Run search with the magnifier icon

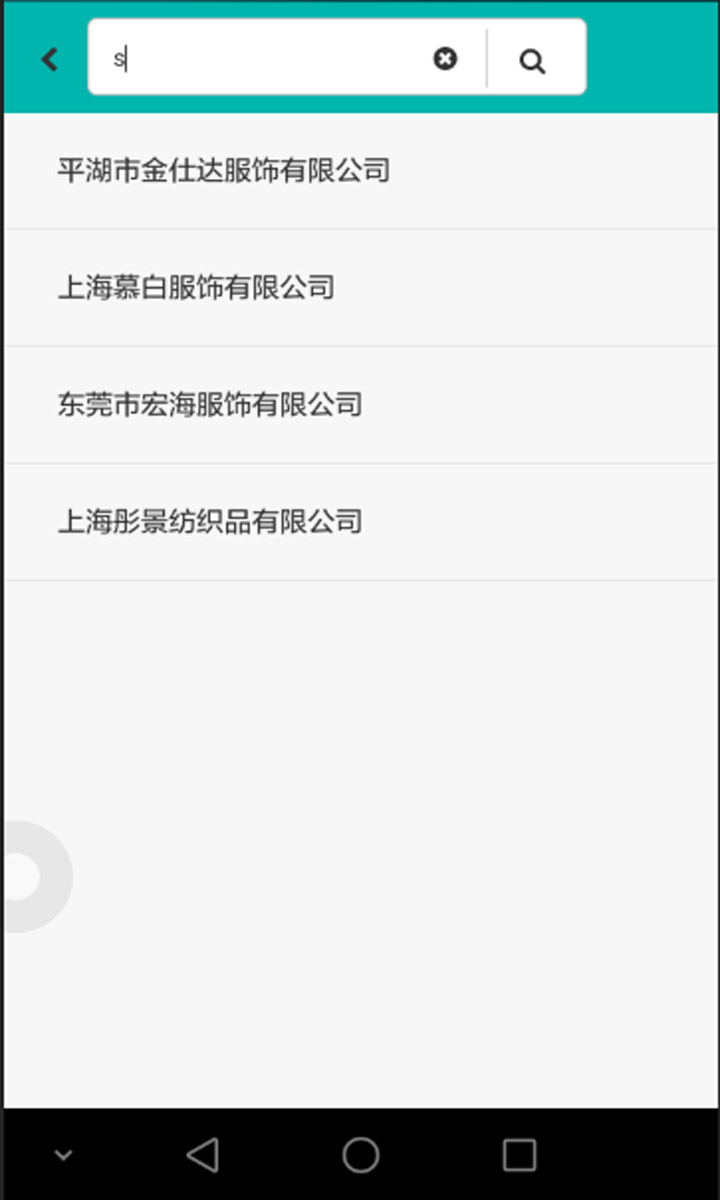pyautogui.click(x=532, y=61)
